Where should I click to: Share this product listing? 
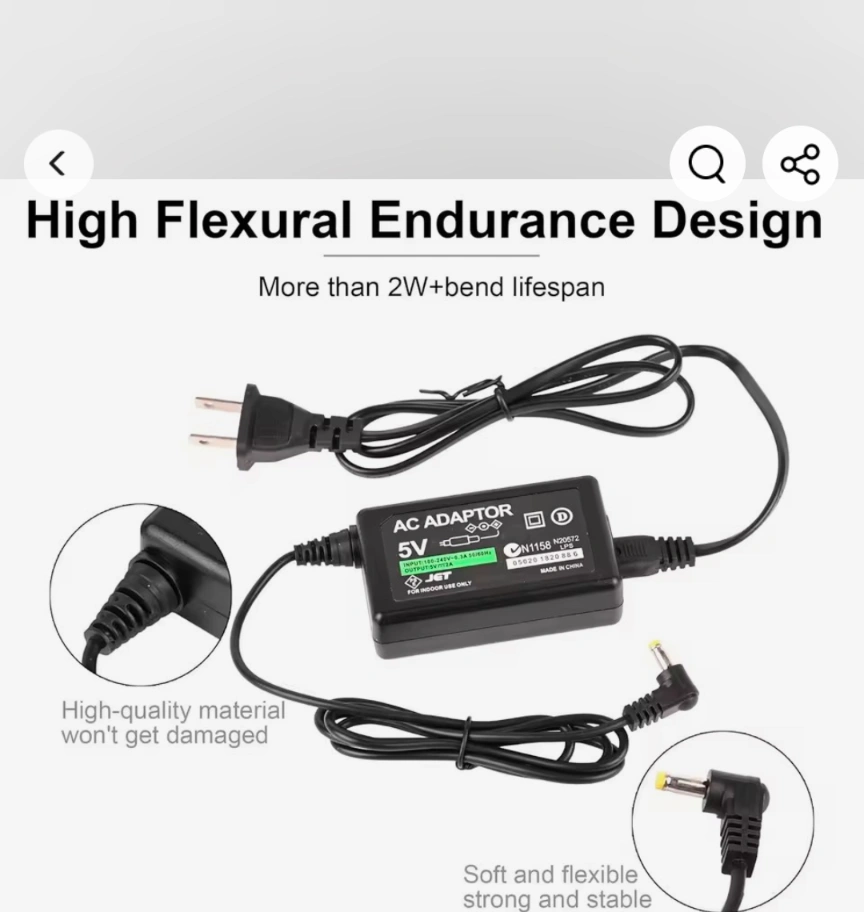pyautogui.click(x=799, y=164)
